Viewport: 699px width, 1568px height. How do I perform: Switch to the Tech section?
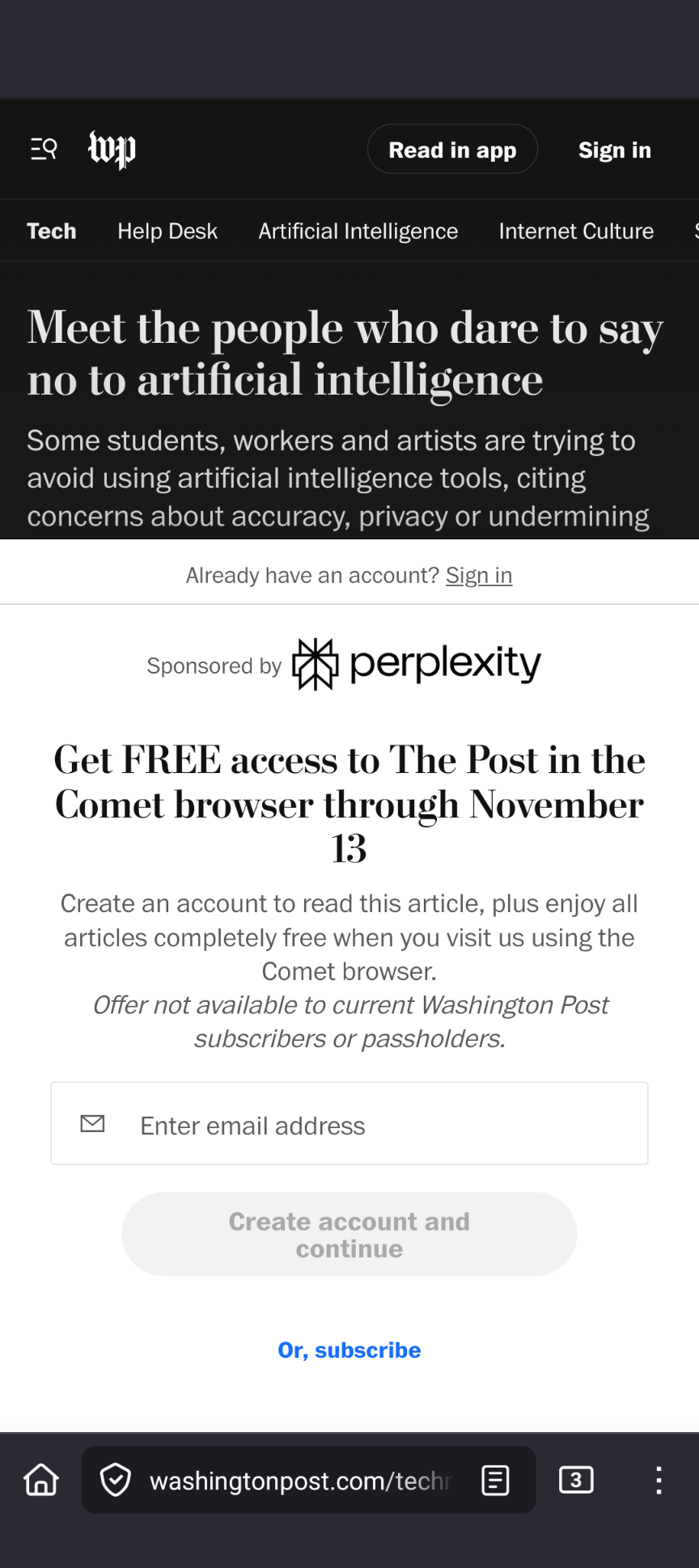[x=51, y=231]
